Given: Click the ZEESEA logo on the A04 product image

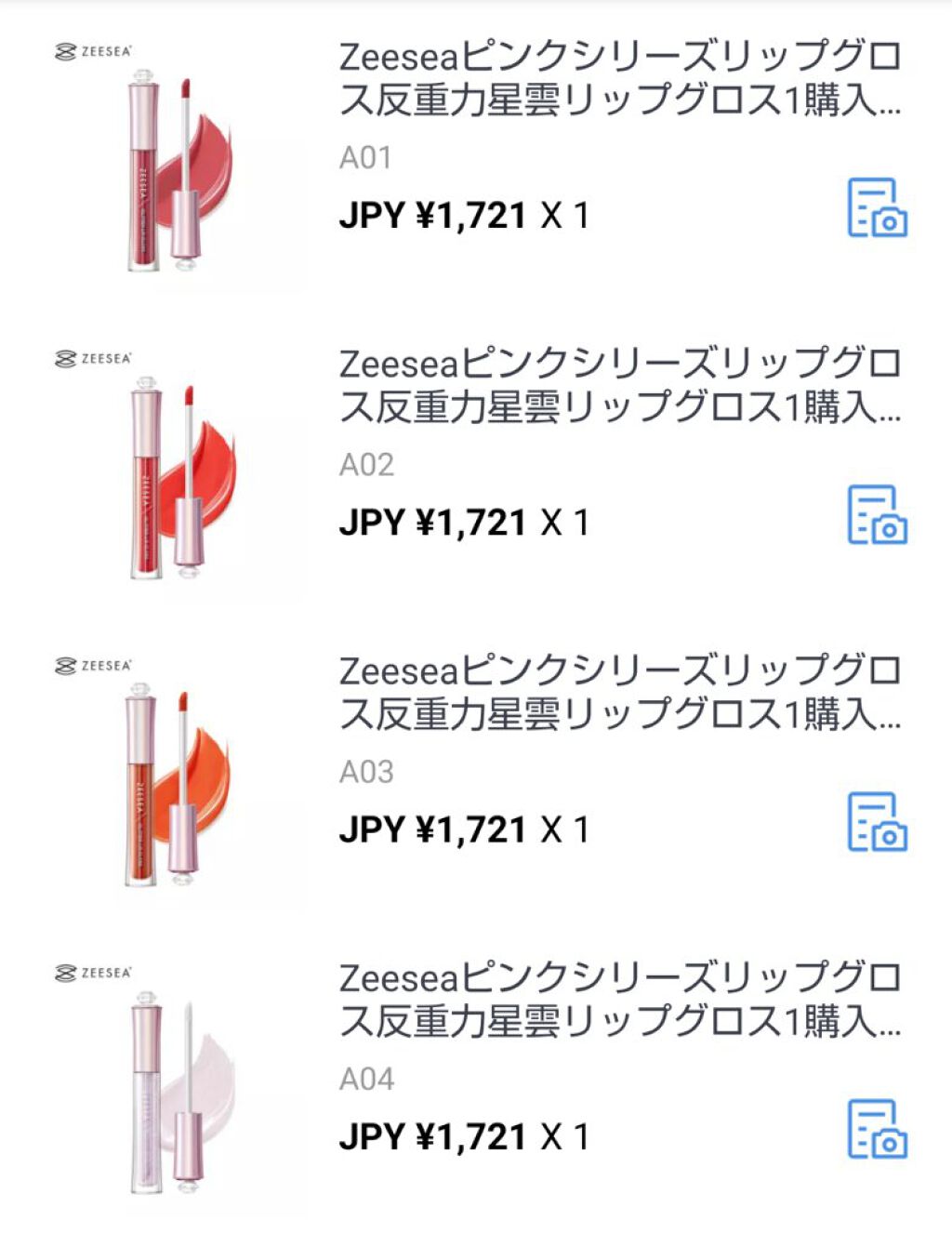Looking at the screenshot, I should [x=93, y=970].
